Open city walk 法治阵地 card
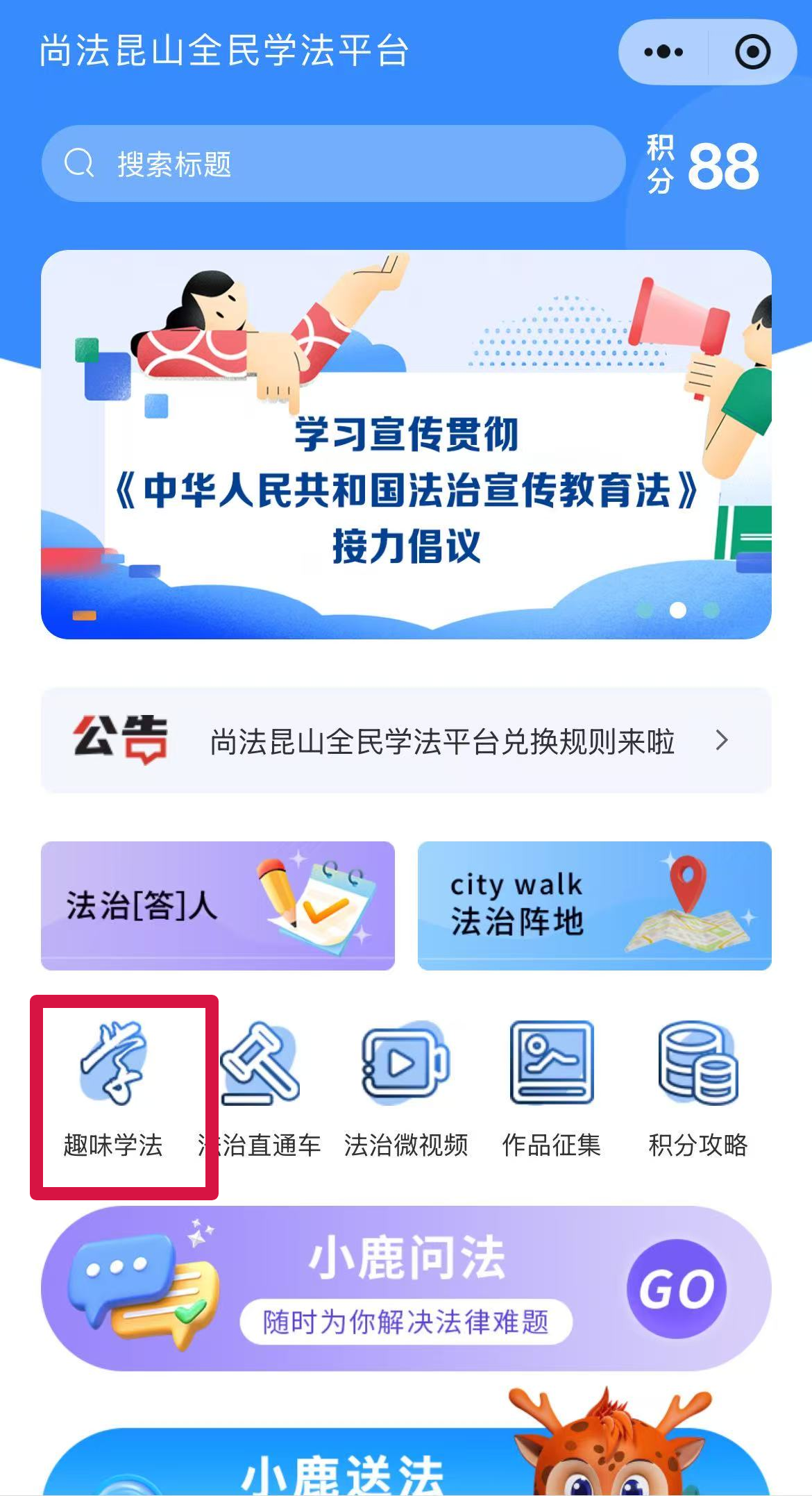 [594, 905]
